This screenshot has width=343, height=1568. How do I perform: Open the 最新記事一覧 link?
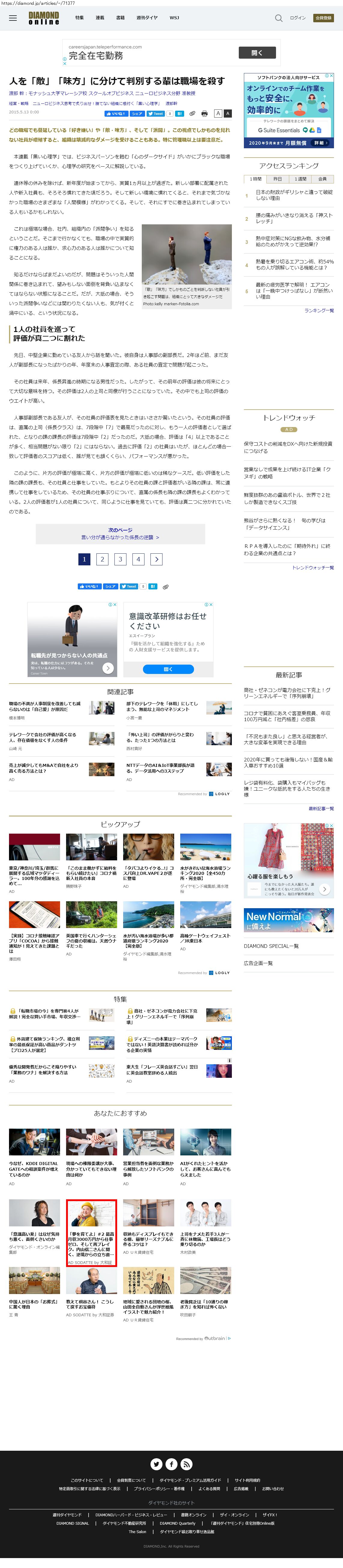click(x=320, y=808)
